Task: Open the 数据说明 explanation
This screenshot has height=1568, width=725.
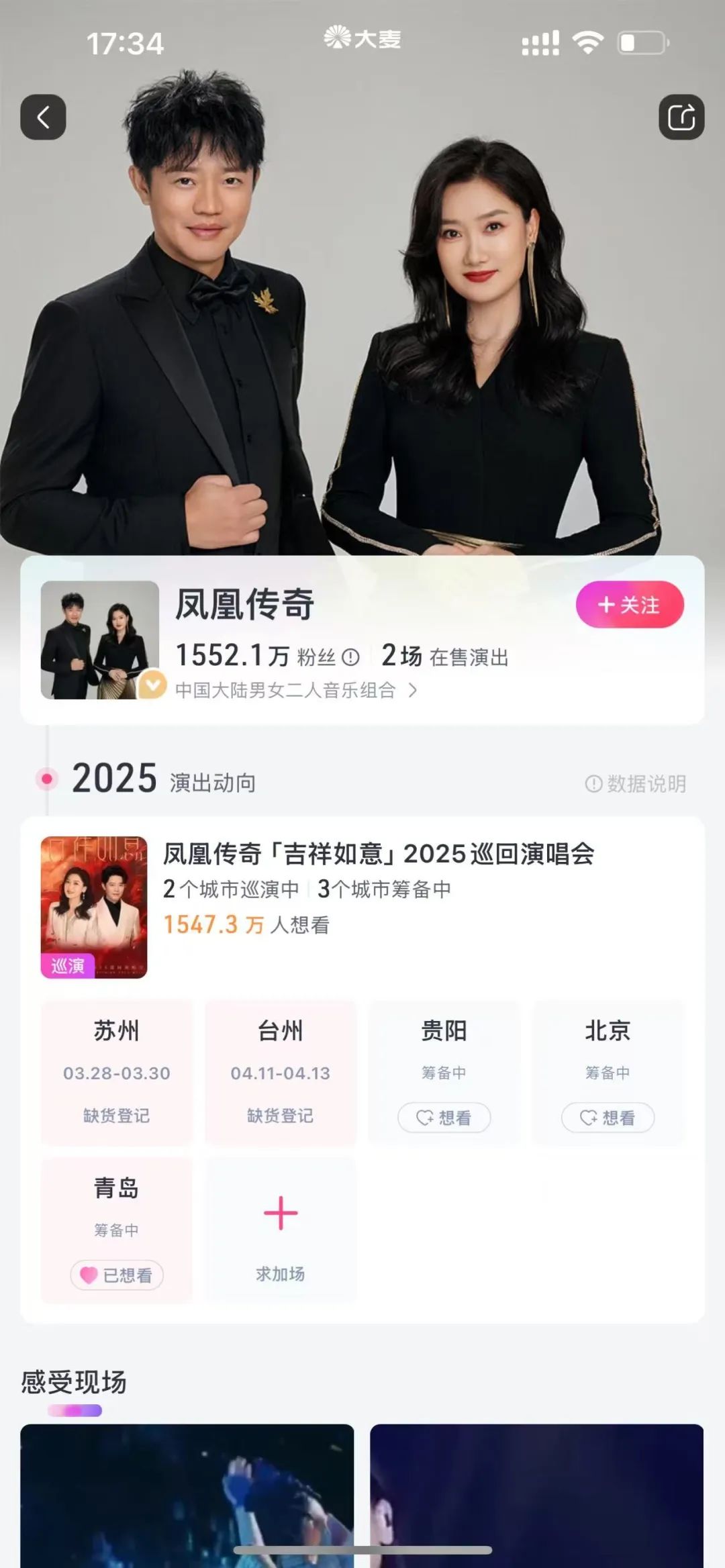Action: (636, 783)
